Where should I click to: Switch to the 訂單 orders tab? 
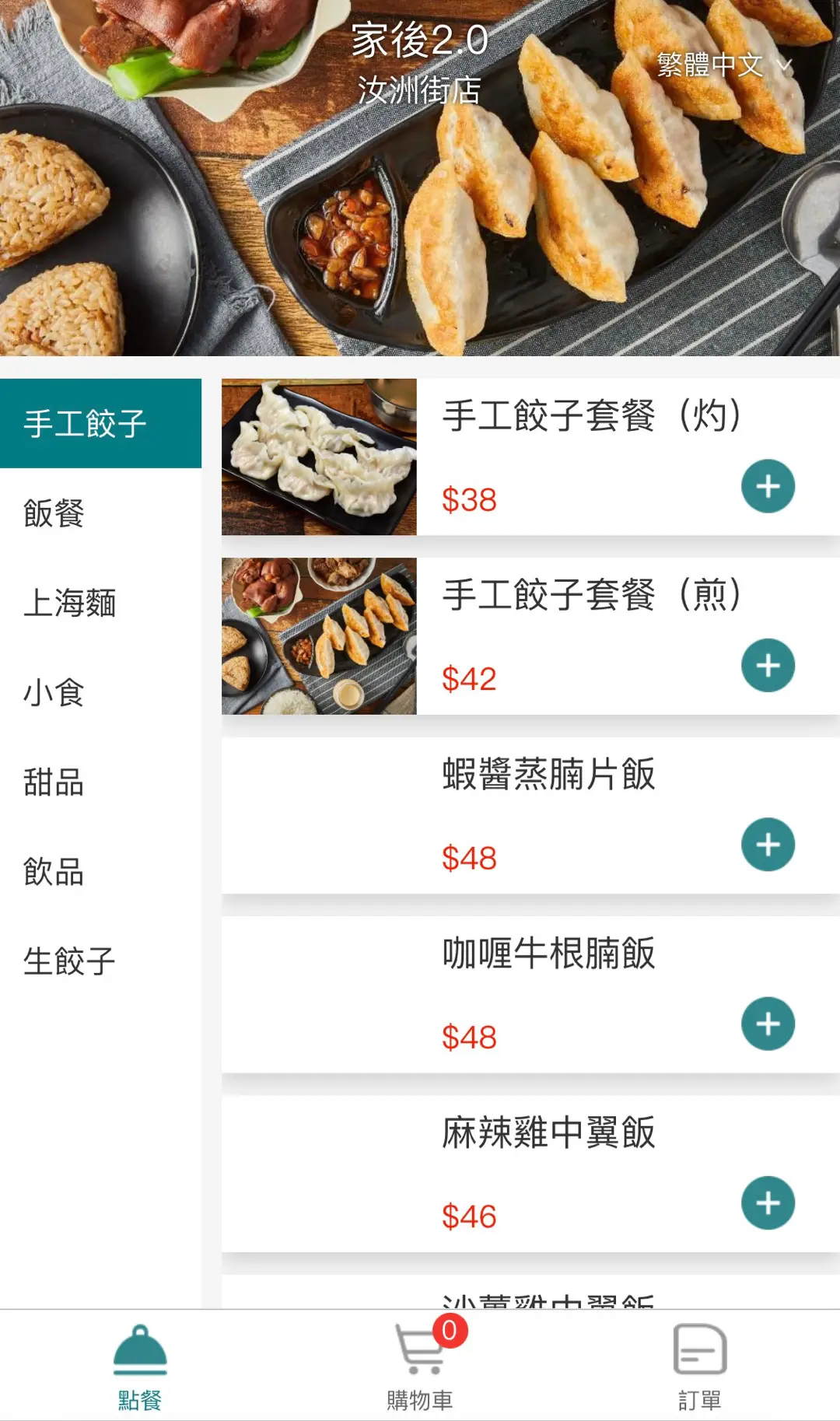[699, 1367]
